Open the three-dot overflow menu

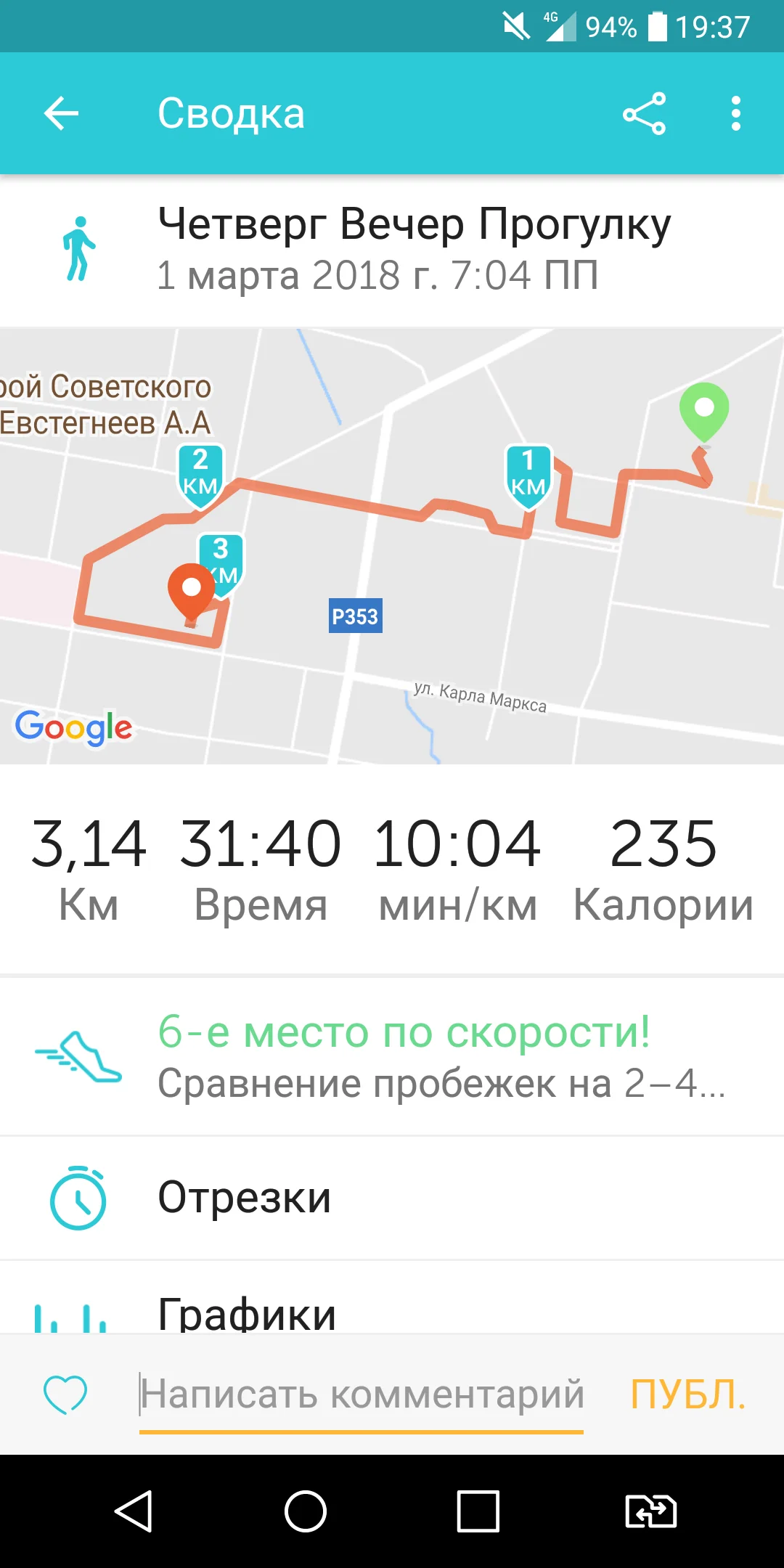point(736,113)
